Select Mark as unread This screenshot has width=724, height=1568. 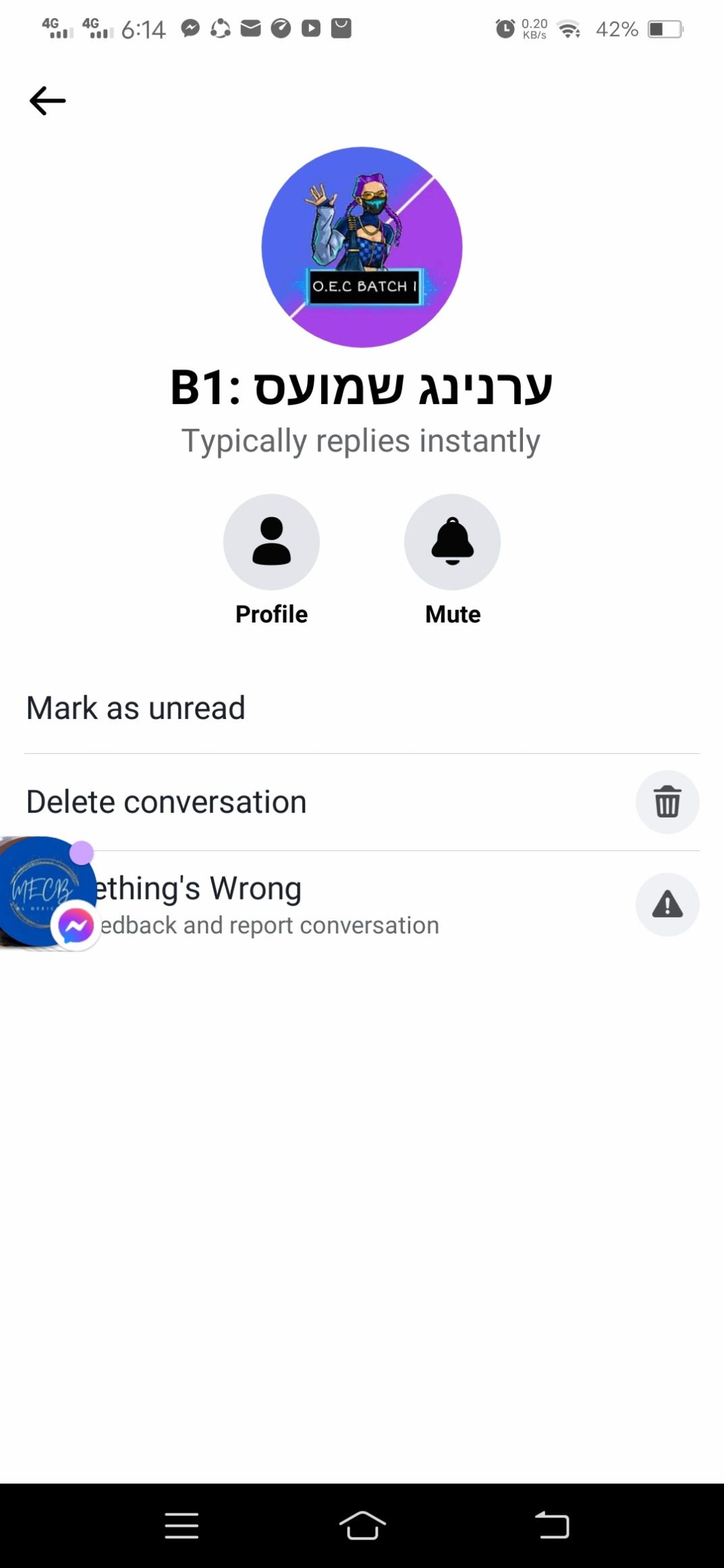(x=136, y=708)
